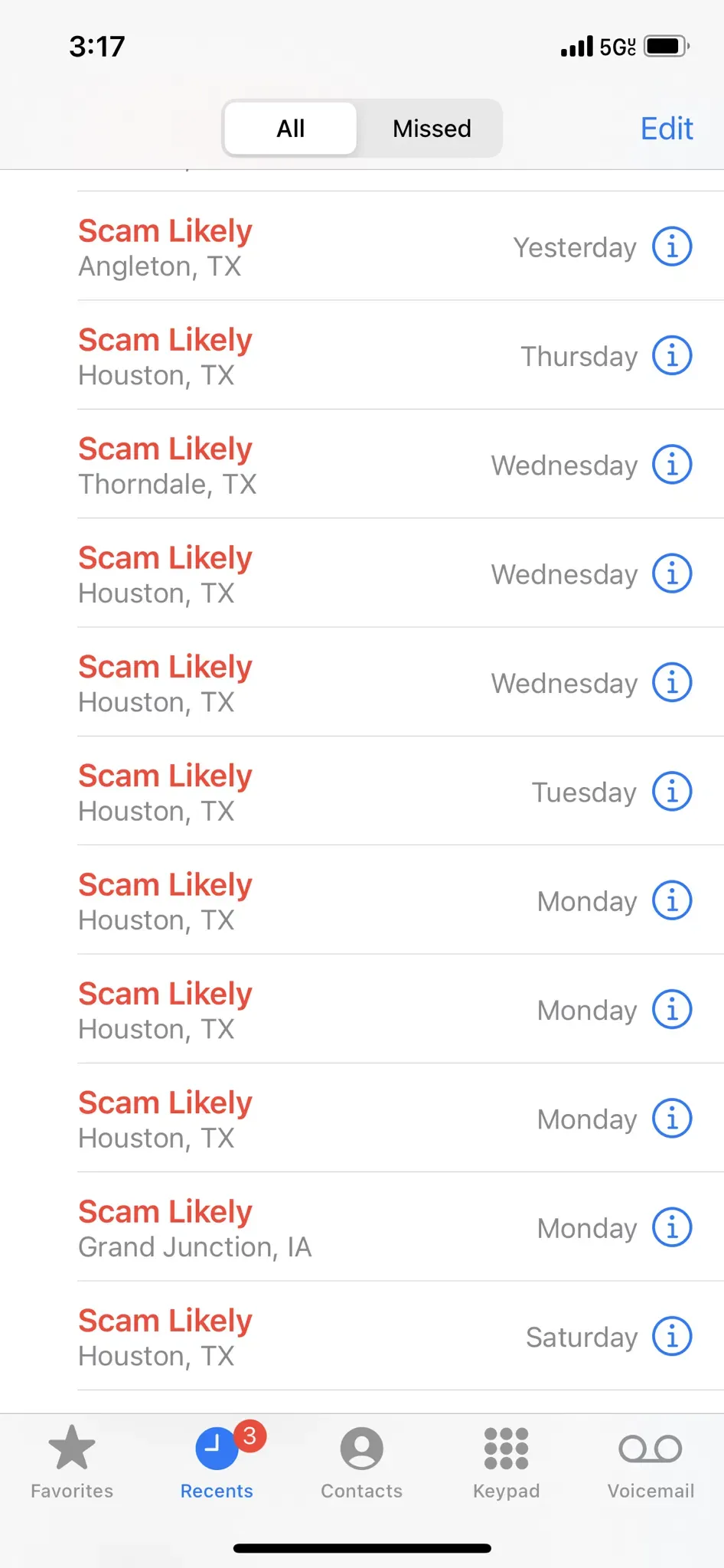Select the Recents tab

click(217, 1461)
